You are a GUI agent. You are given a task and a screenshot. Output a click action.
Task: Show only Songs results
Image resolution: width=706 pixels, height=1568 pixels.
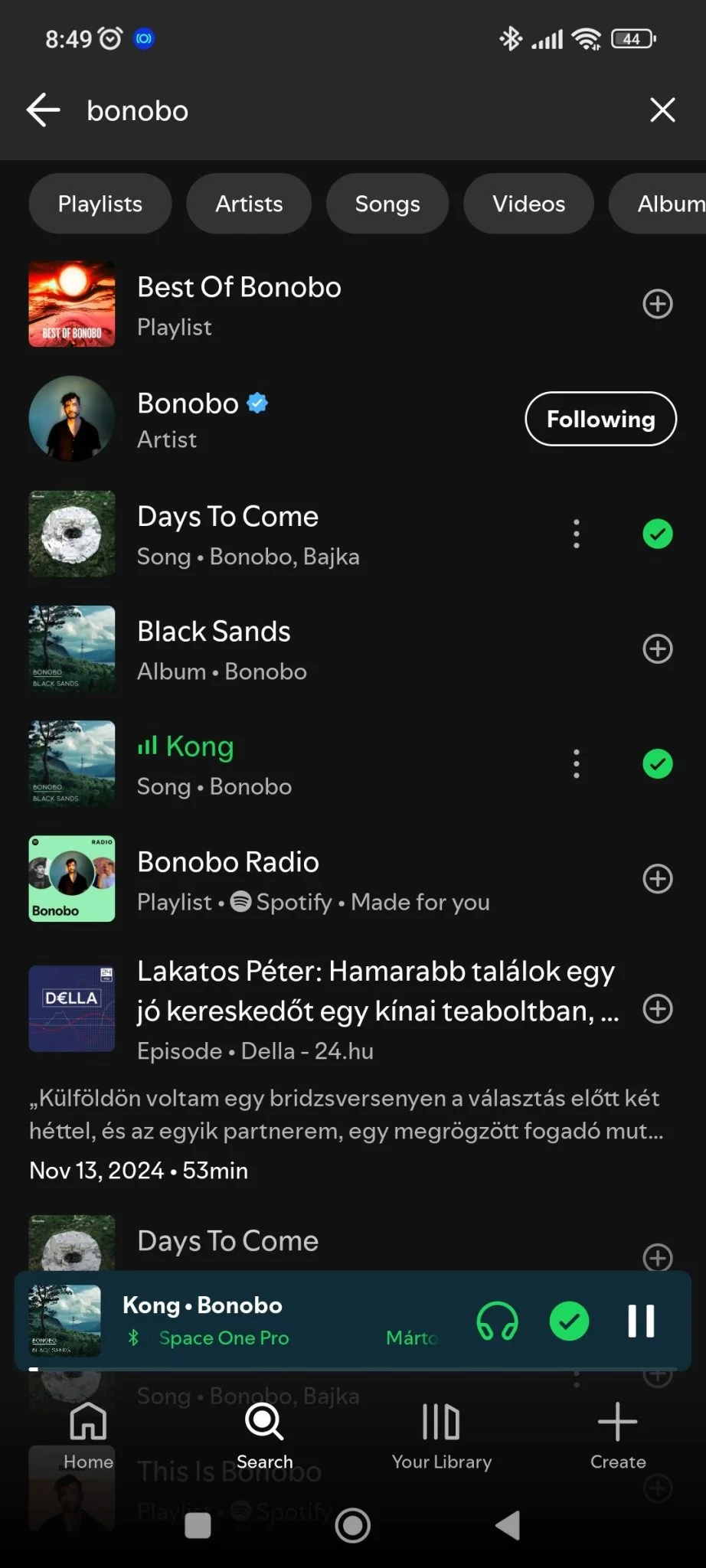coord(387,204)
